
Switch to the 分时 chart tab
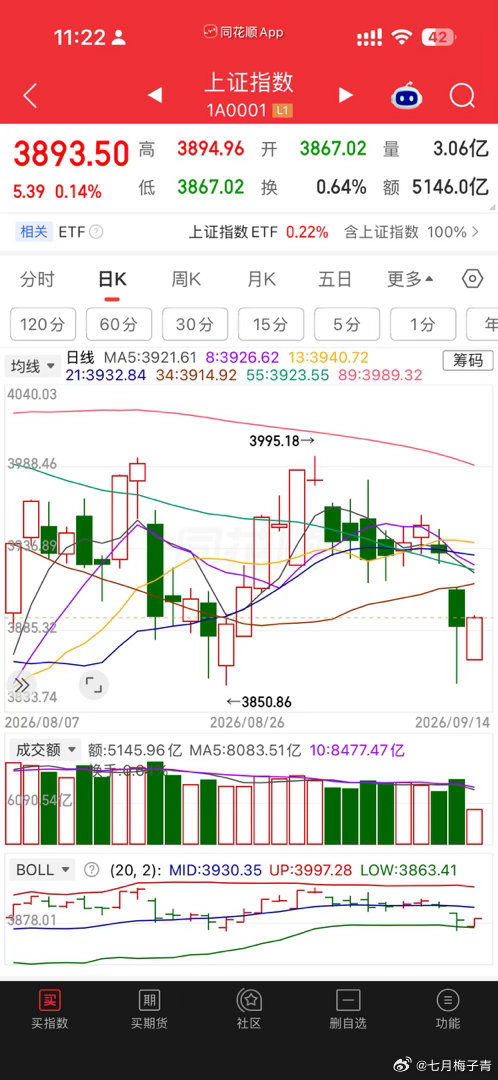tap(38, 279)
